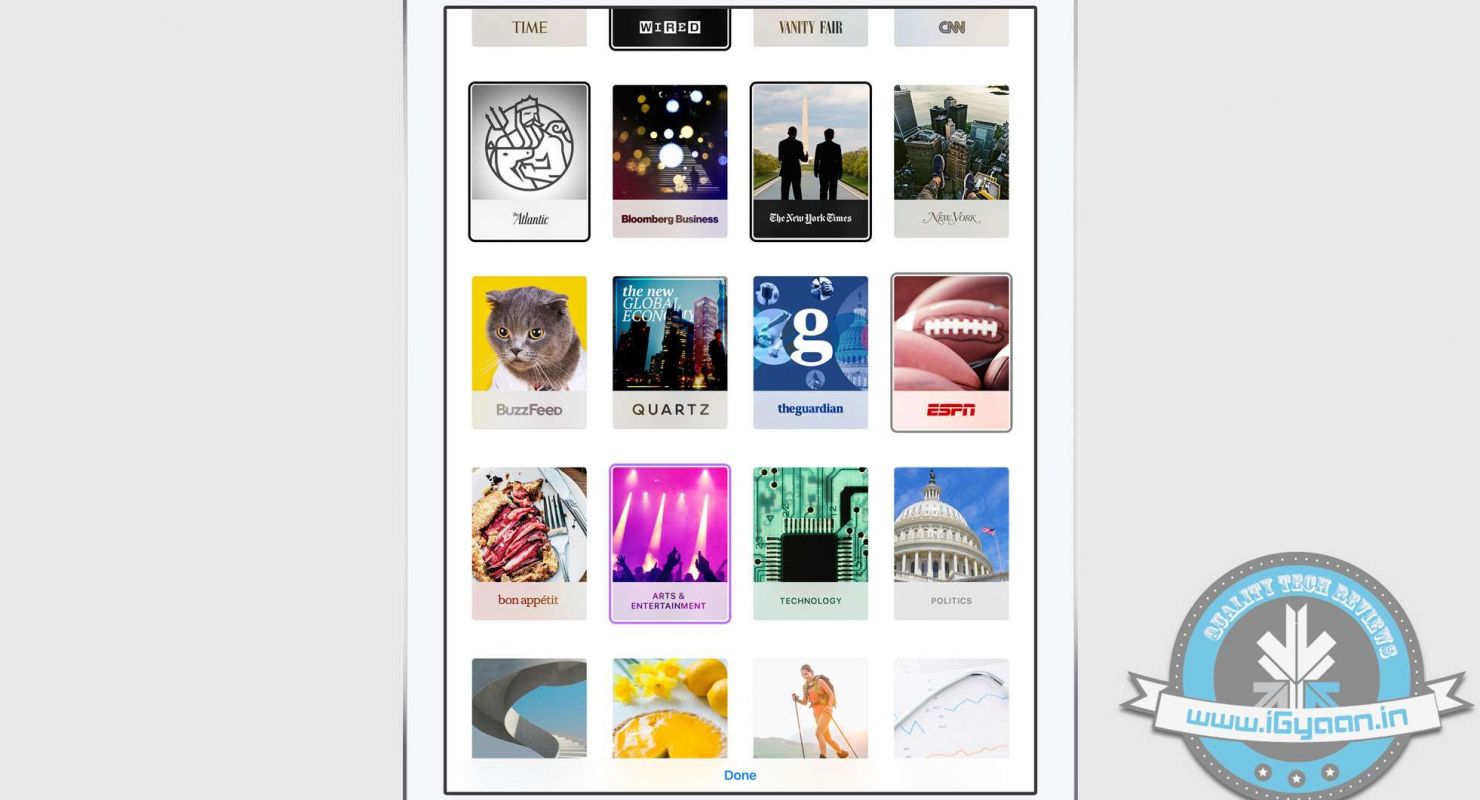Select theguardian tile
This screenshot has height=800, width=1480.
(810, 352)
